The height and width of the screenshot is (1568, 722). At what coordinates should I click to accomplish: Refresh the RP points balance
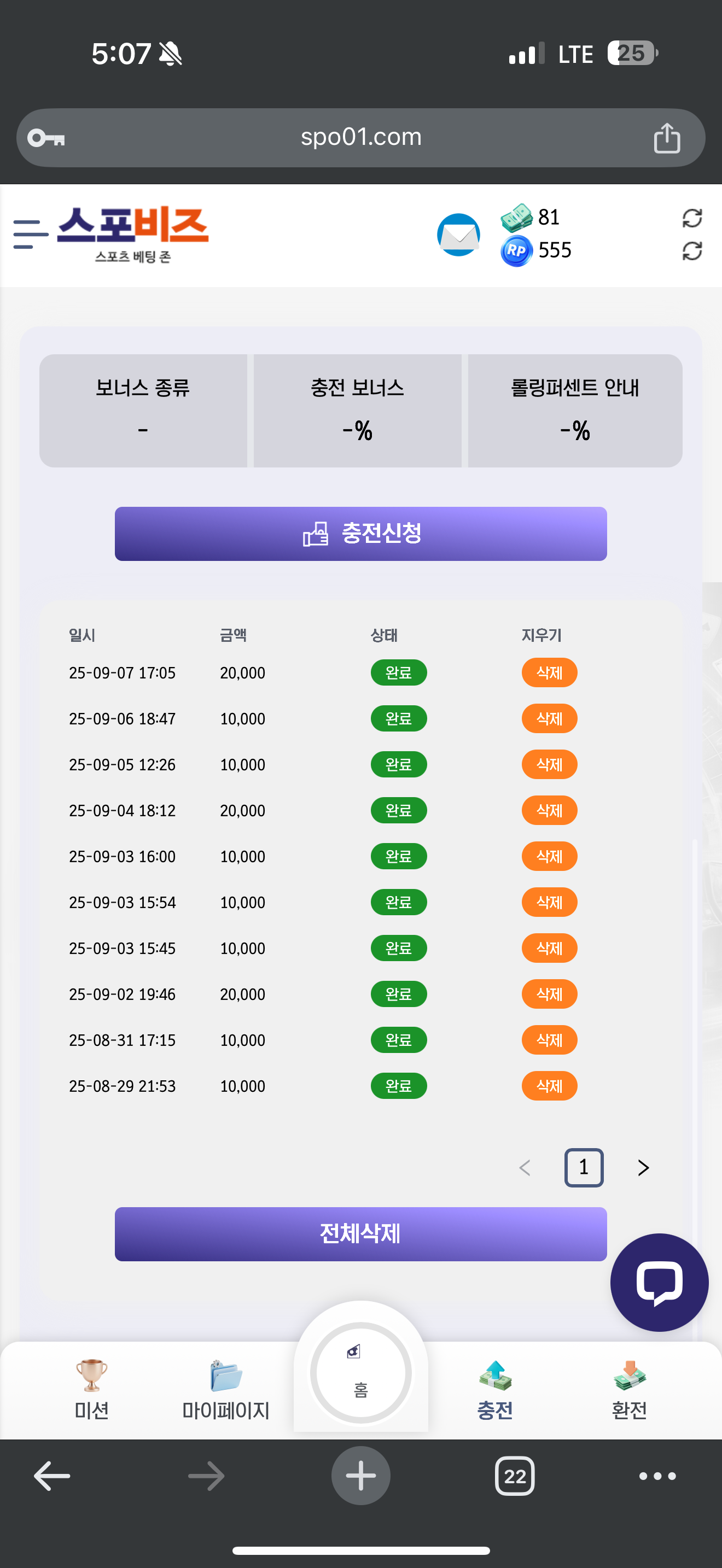click(691, 251)
